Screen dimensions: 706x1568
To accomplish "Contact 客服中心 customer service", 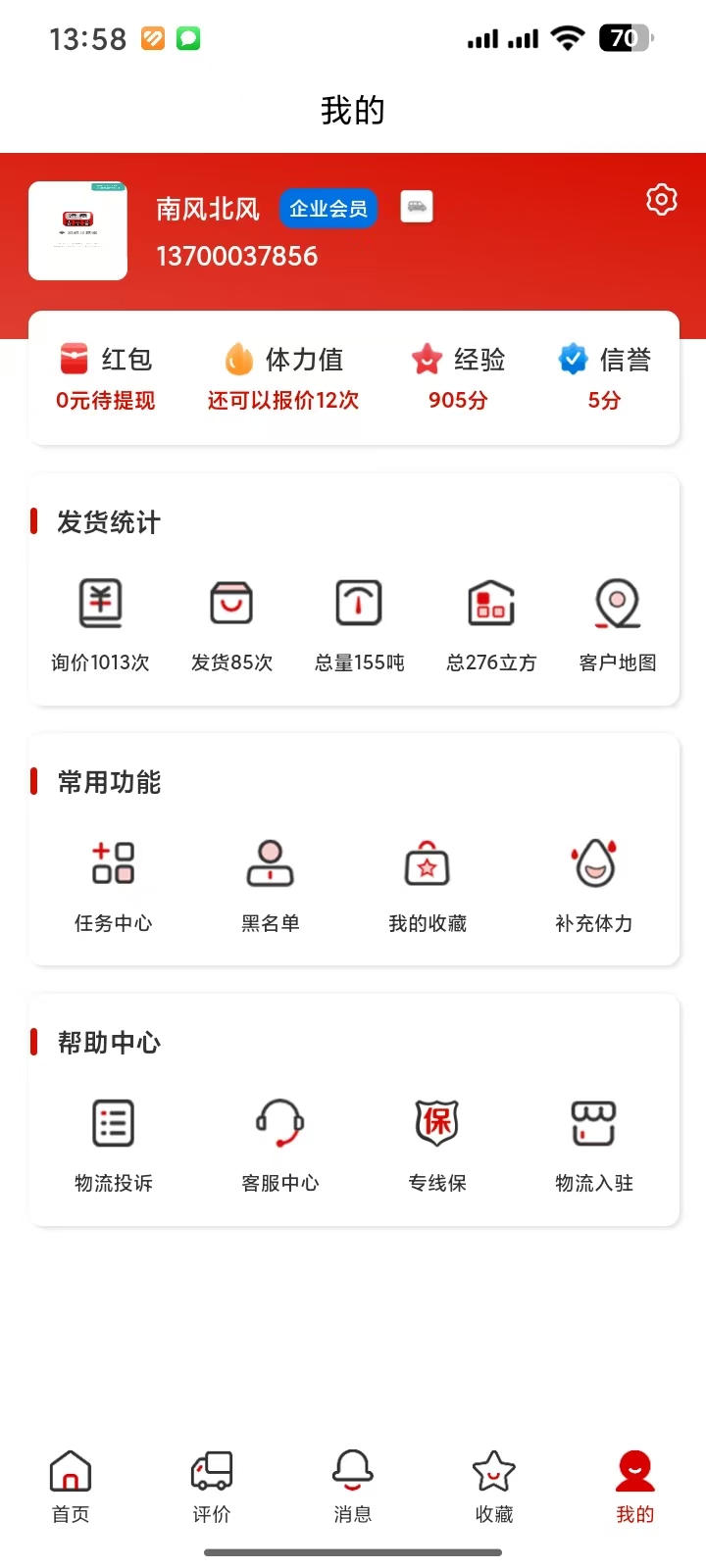I will (279, 1142).
